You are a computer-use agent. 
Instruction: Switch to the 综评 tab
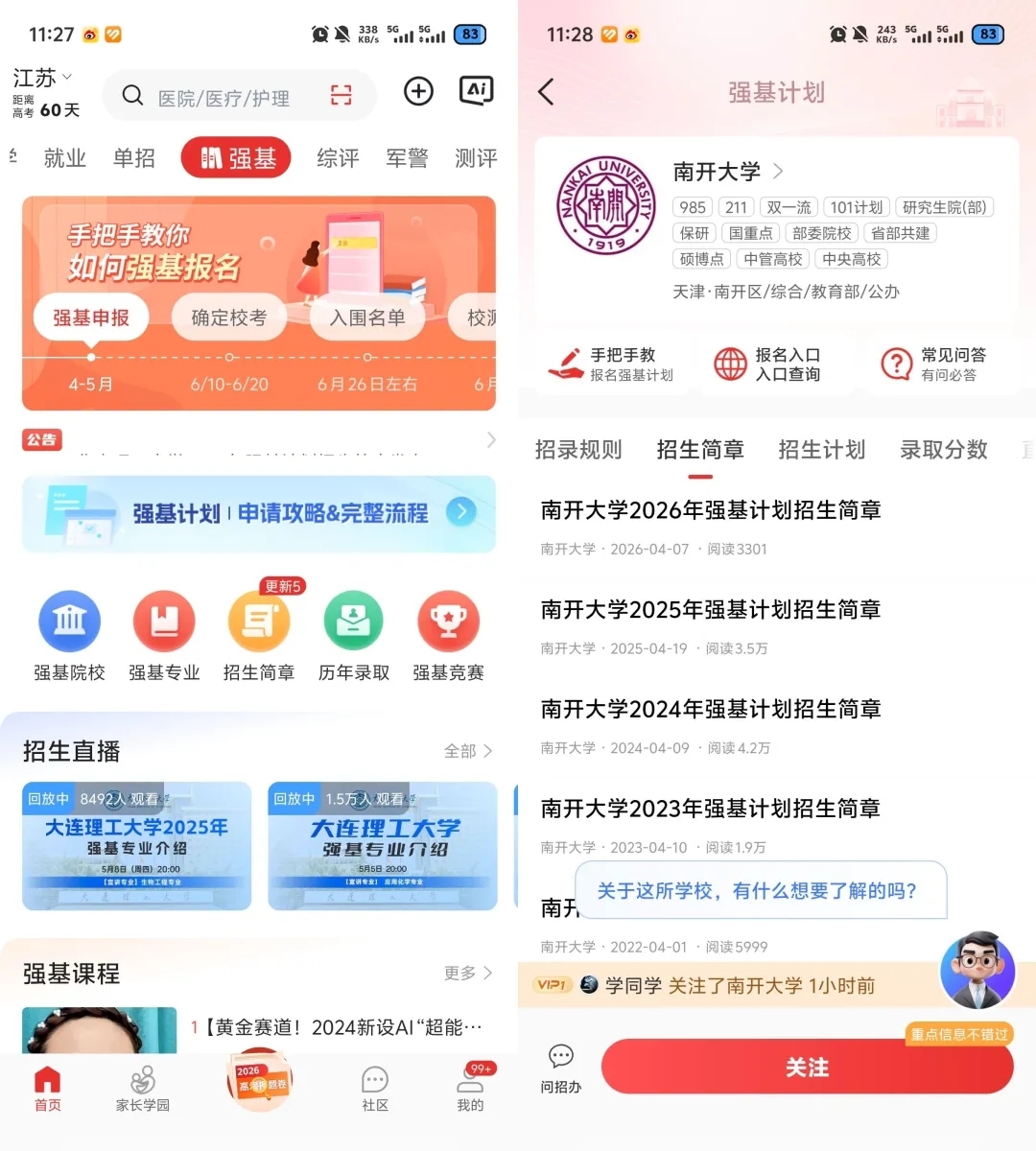(338, 158)
